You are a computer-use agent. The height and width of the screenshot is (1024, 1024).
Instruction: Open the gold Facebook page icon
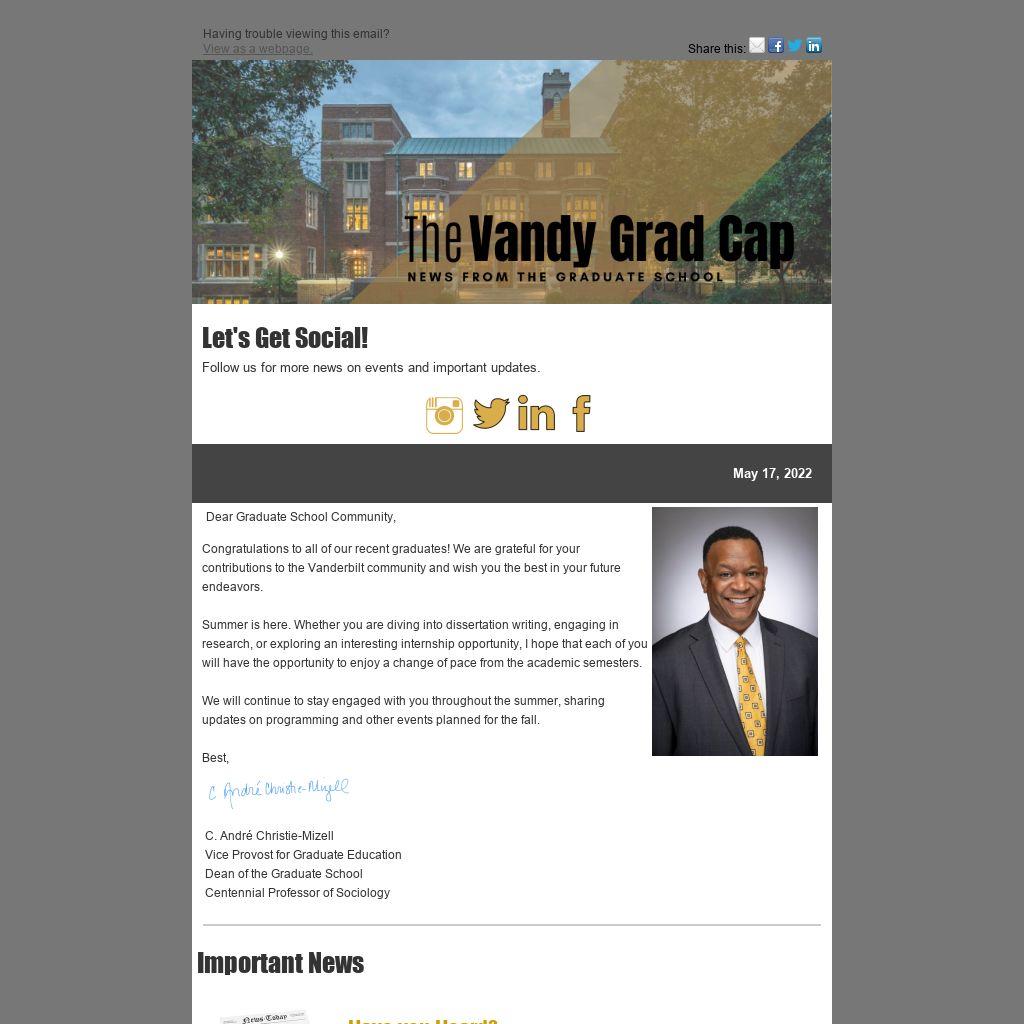point(581,413)
